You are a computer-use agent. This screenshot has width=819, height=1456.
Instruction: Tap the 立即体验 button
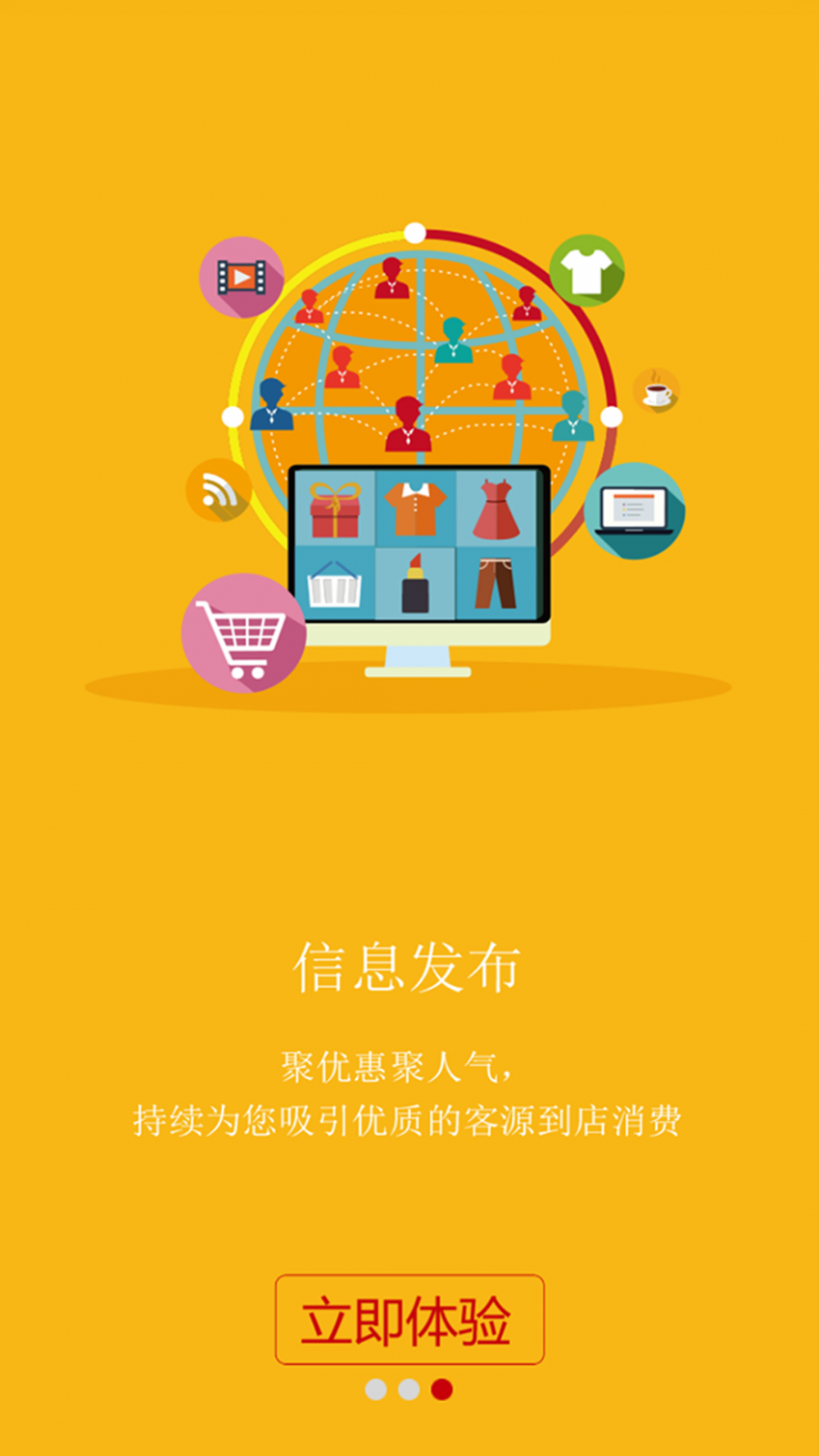coord(409,1319)
